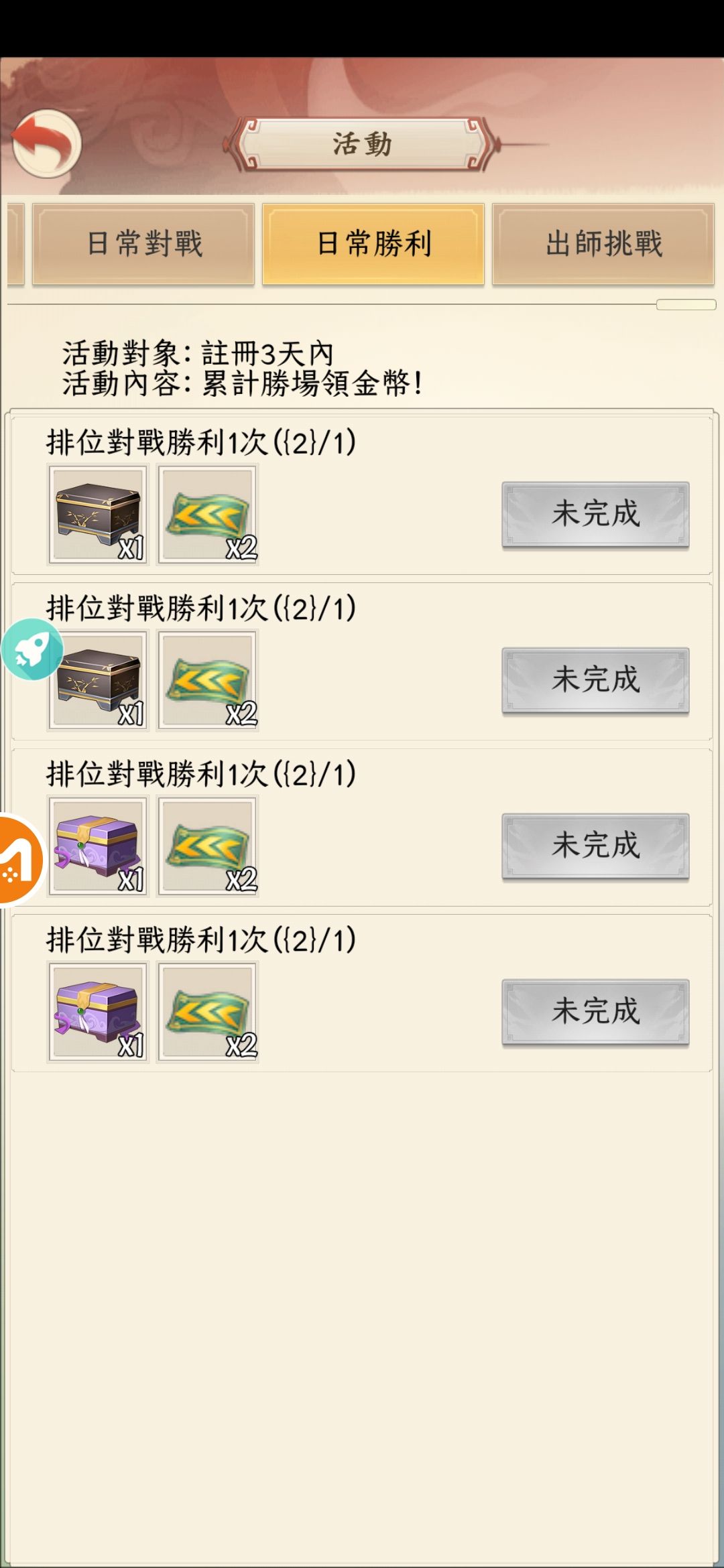Viewport: 724px width, 1568px height.
Task: Select the green flag x2 reward in first quest
Action: point(206,513)
